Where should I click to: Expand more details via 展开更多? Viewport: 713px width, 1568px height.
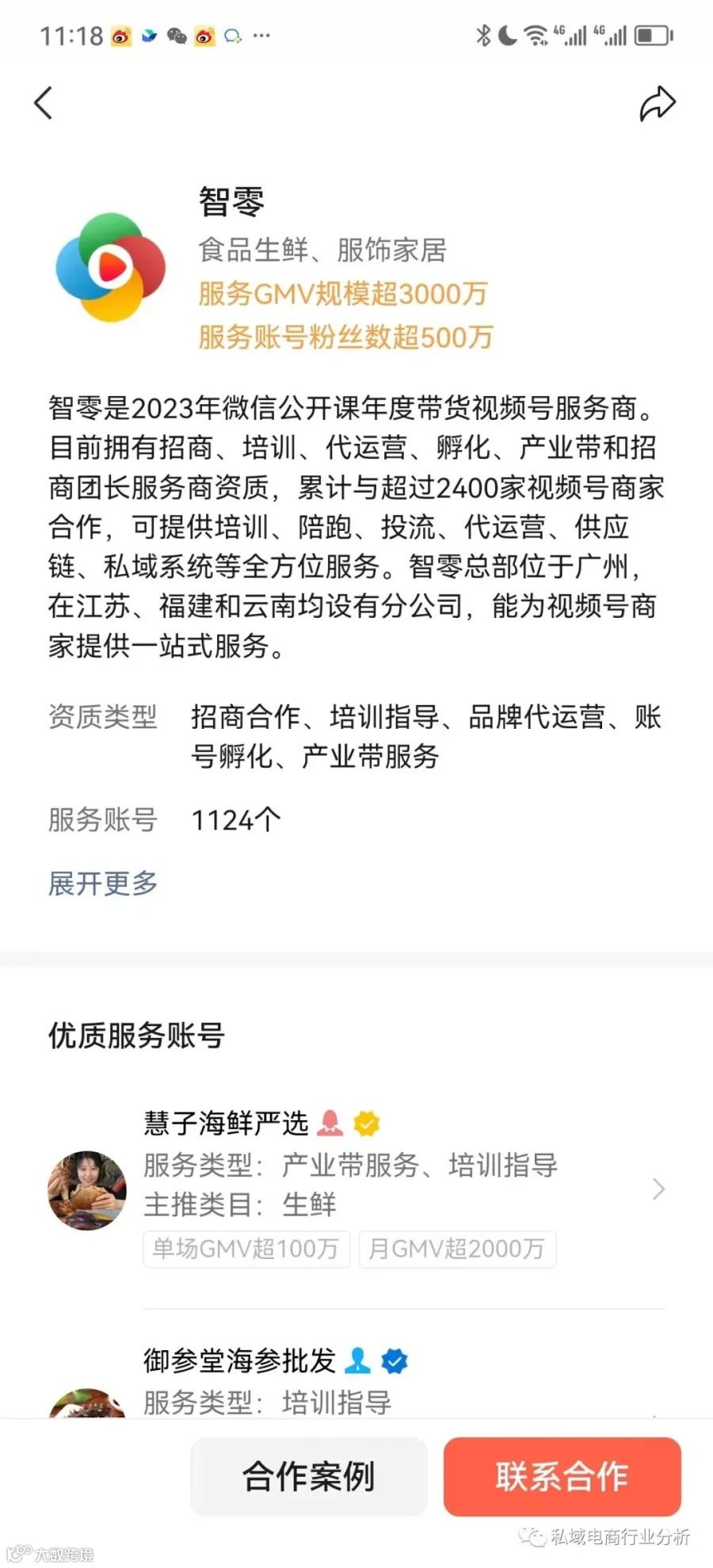point(103,883)
